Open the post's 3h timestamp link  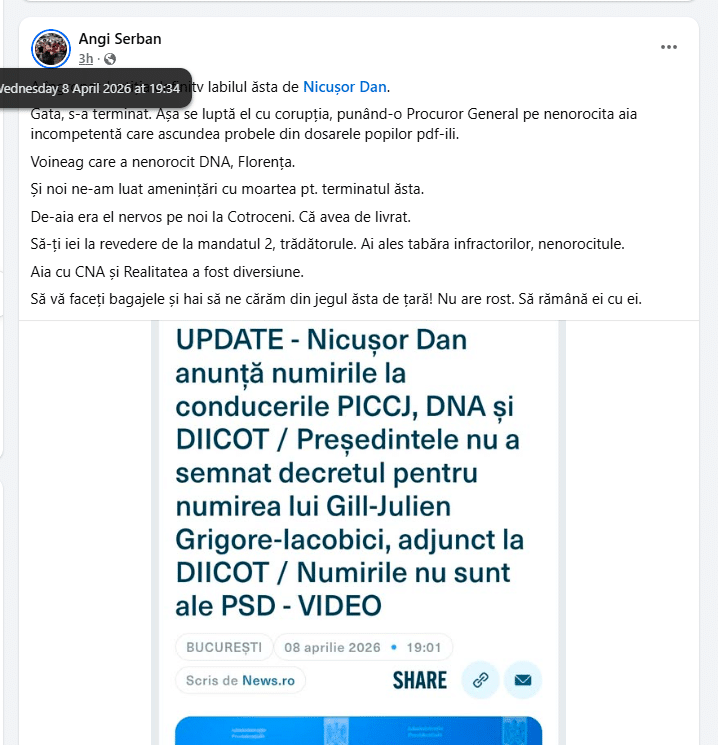point(86,59)
